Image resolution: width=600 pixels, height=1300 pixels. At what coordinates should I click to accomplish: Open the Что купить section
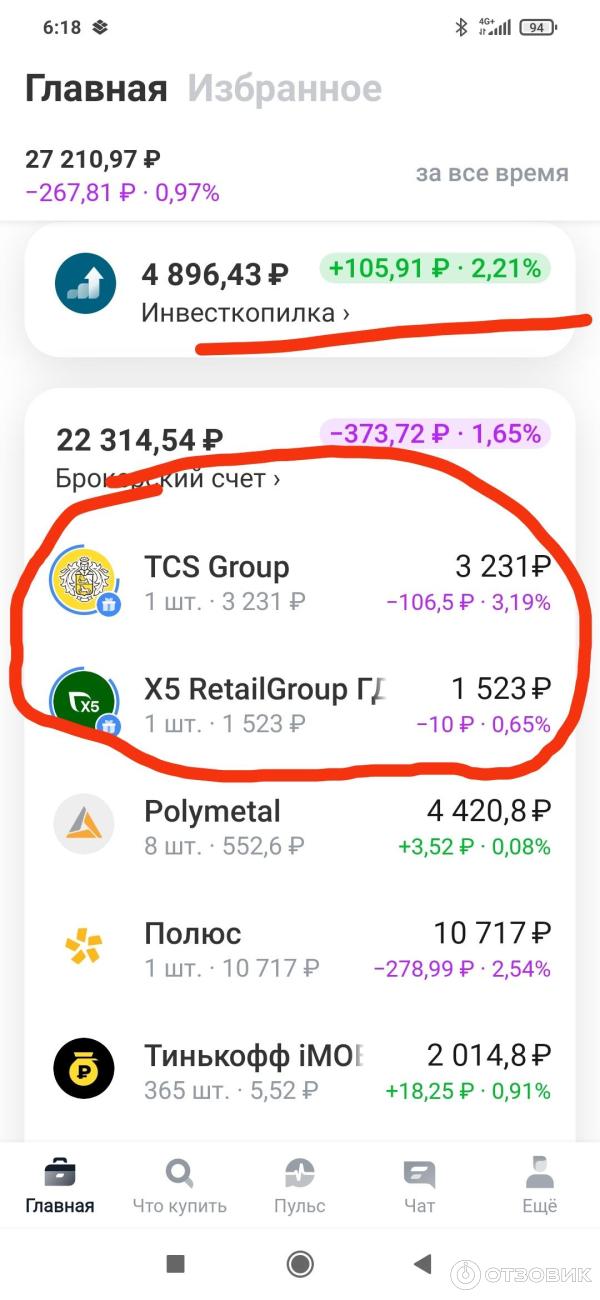tap(180, 1186)
